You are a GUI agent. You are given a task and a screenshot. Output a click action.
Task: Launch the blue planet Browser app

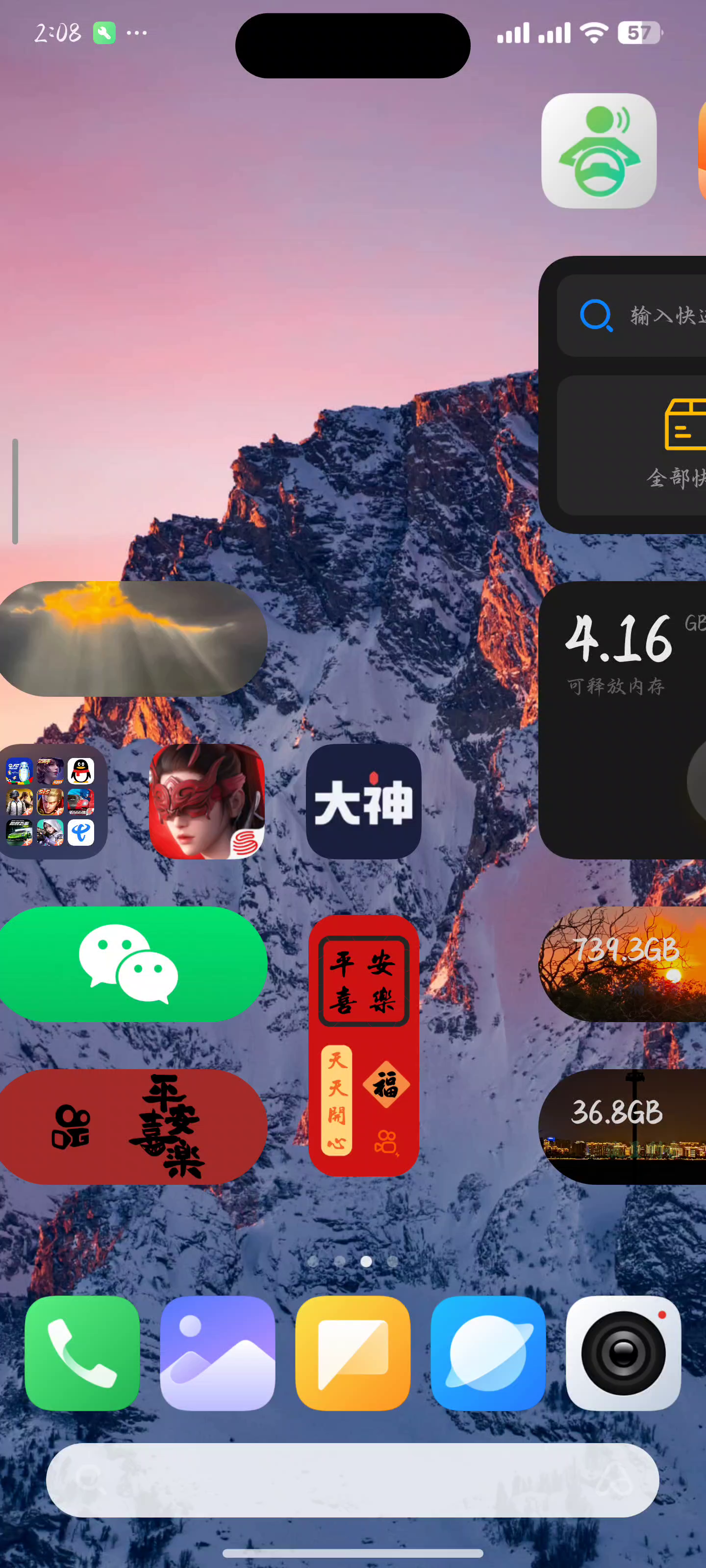coord(488,1352)
